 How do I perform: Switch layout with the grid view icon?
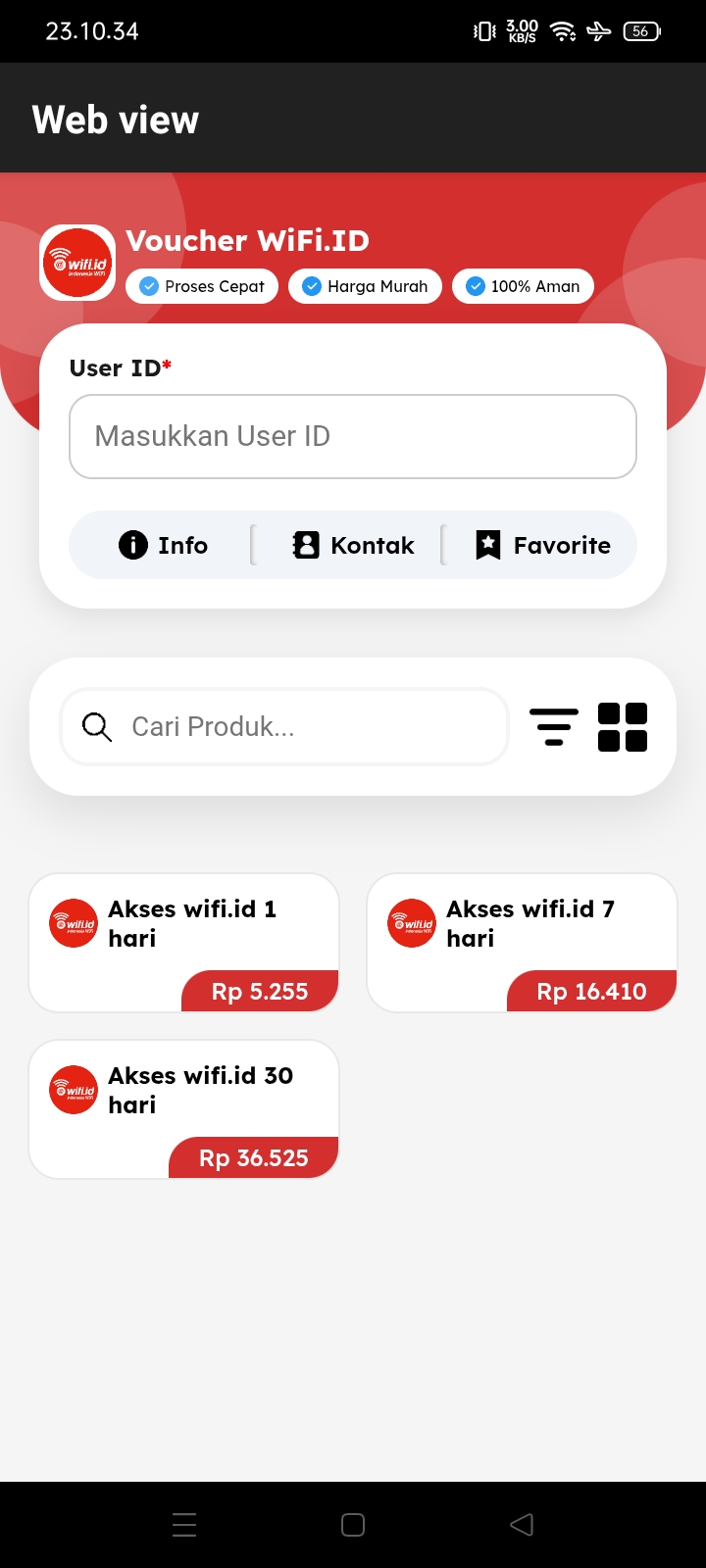pyautogui.click(x=623, y=727)
